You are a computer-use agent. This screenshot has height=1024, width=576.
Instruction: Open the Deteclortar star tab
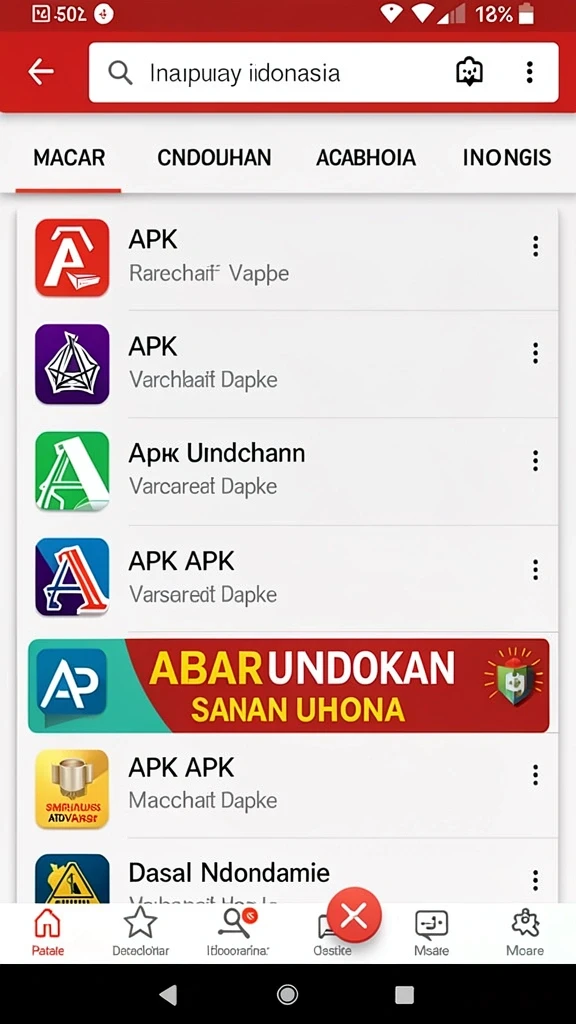click(140, 932)
